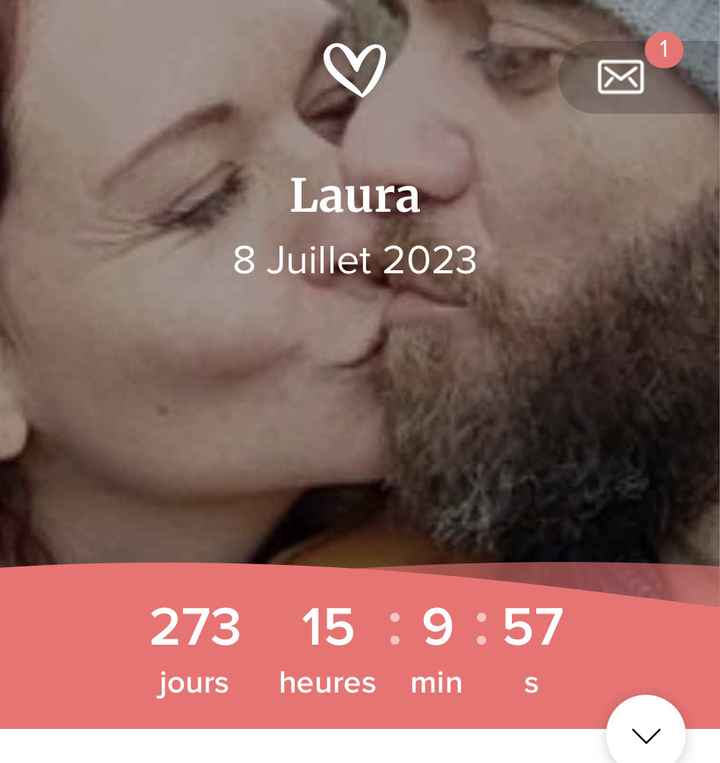
Task: Select the name Laura
Action: click(354, 197)
